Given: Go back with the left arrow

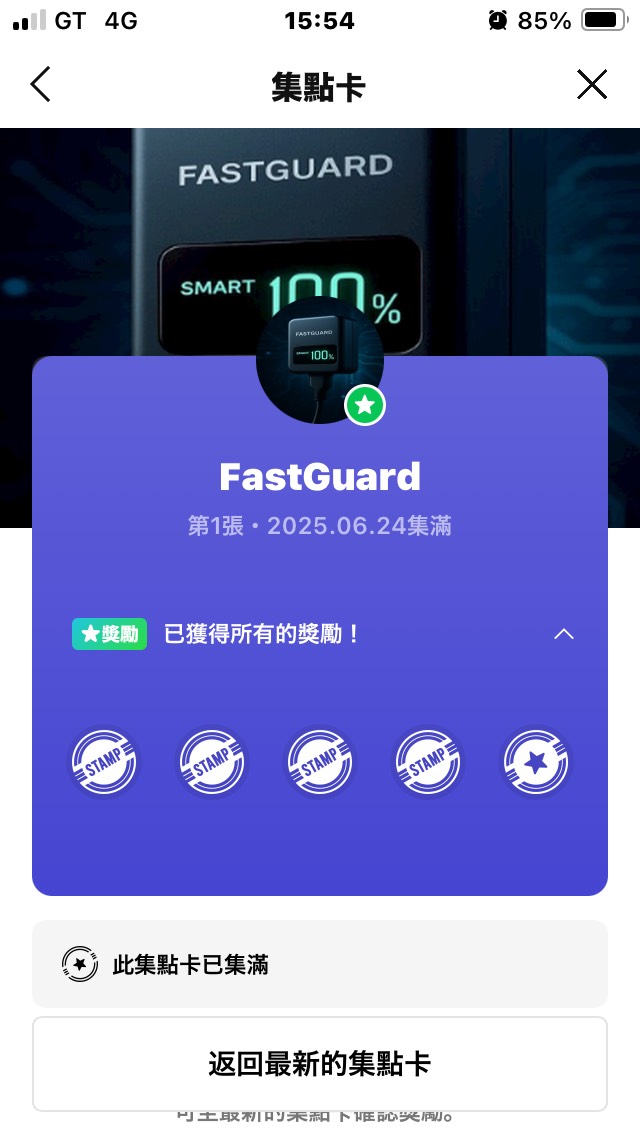Looking at the screenshot, I should coord(40,85).
